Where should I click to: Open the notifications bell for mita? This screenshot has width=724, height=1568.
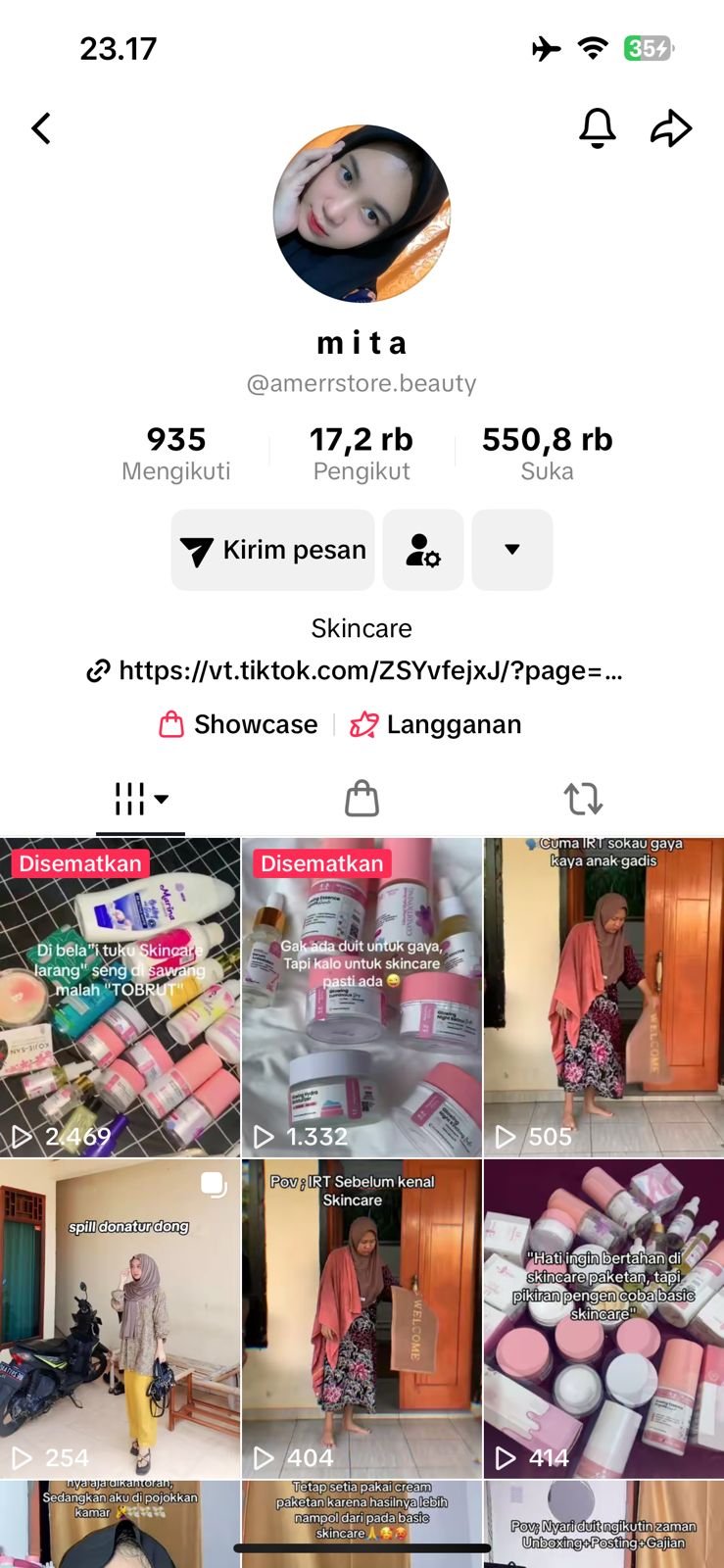[x=597, y=128]
